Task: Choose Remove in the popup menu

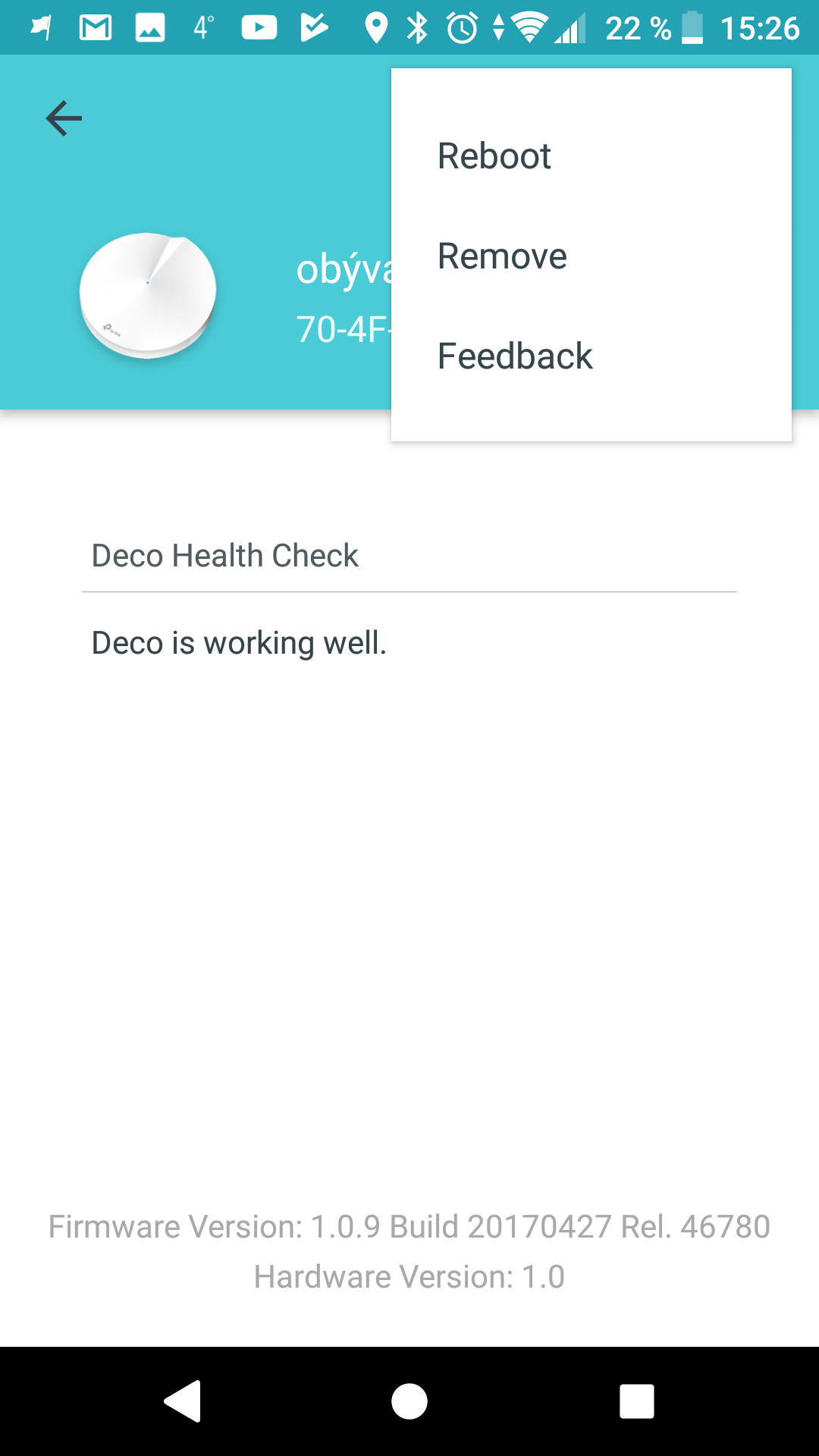Action: point(591,256)
